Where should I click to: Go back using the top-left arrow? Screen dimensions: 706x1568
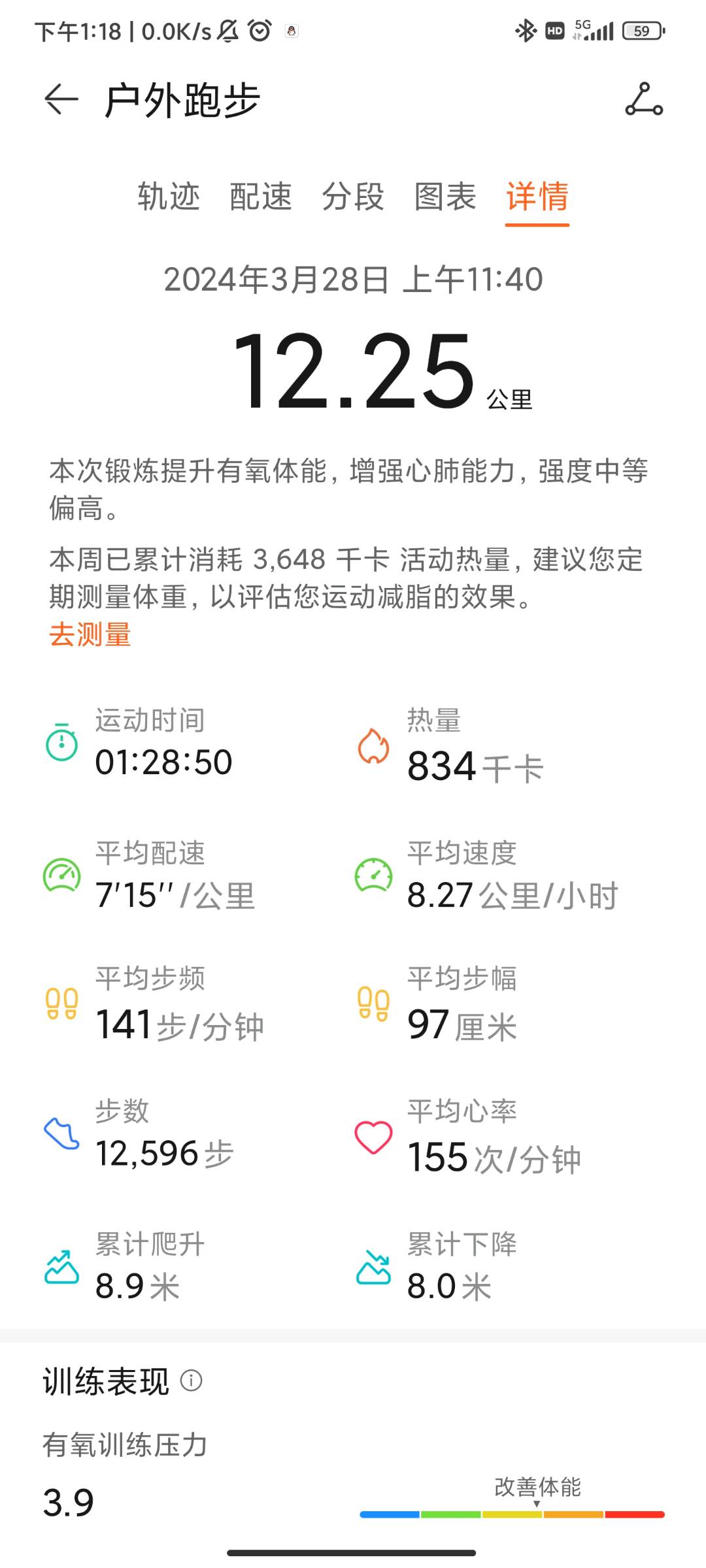coord(61,100)
